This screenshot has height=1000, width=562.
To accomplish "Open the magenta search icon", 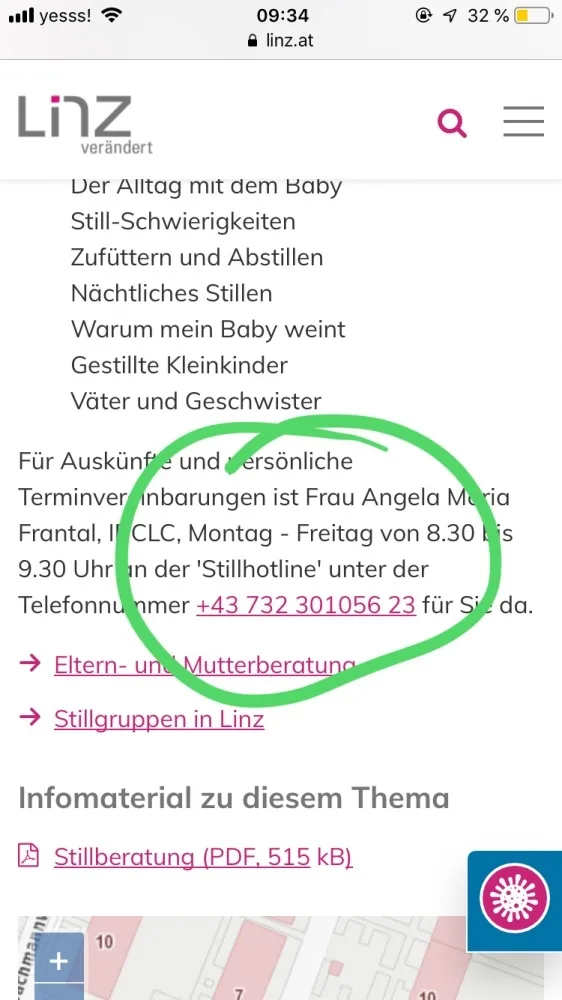I will [x=452, y=122].
